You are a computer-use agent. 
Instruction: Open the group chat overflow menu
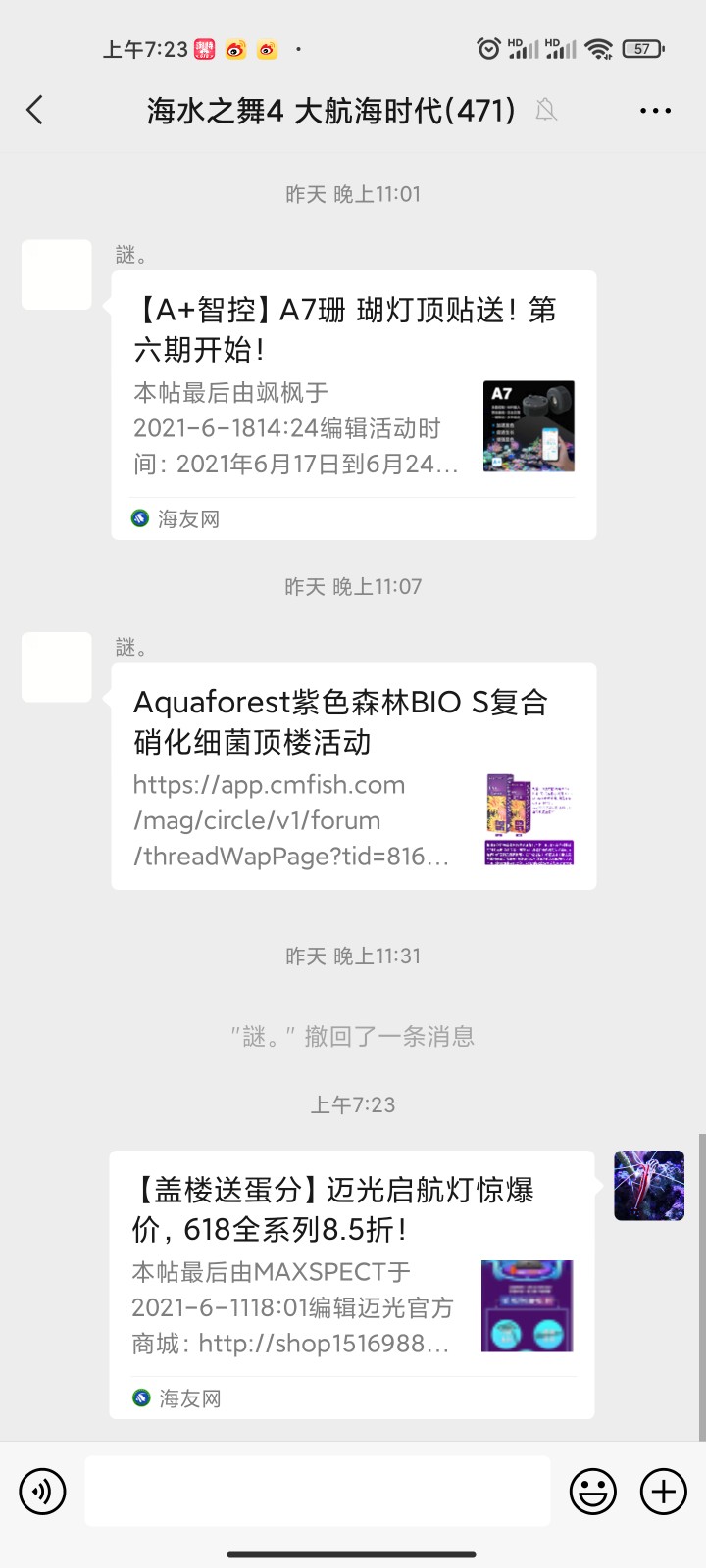click(655, 111)
